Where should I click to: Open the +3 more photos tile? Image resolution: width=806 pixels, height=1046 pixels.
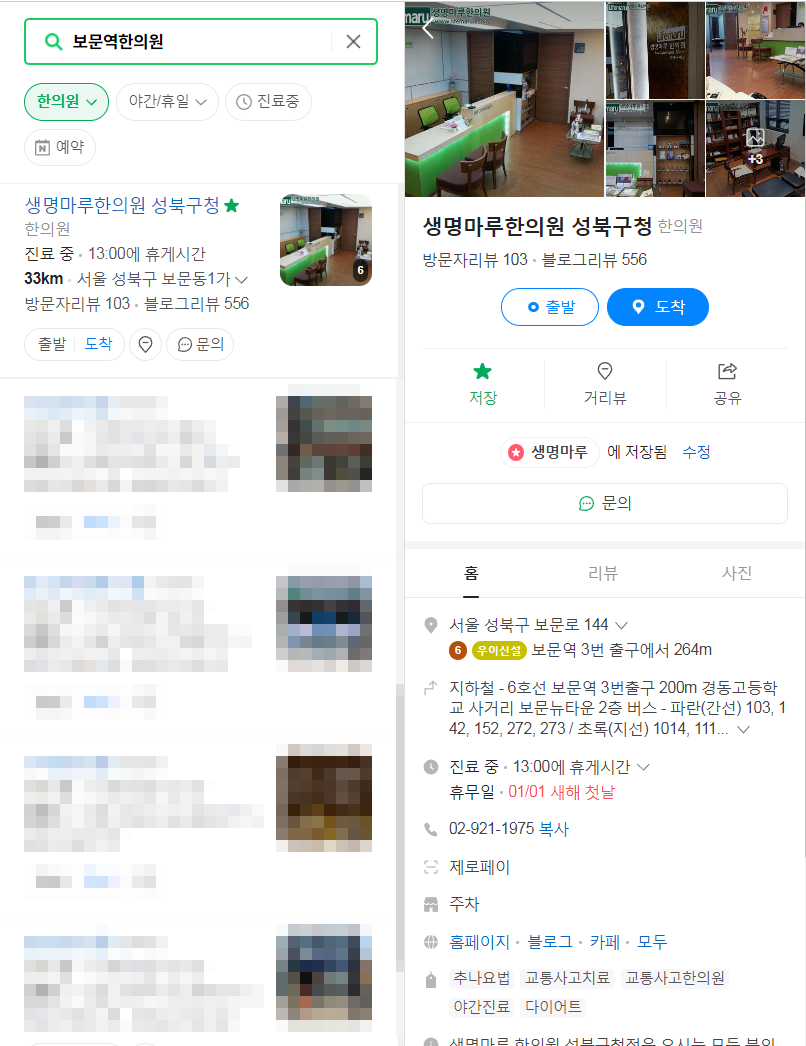755,147
